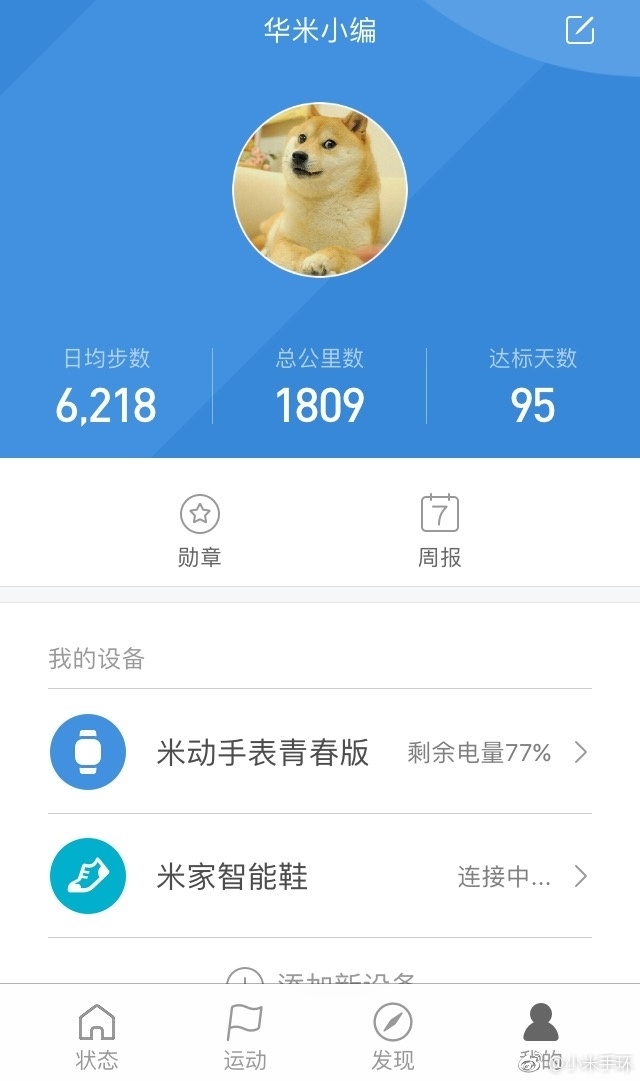
Task: Tap the edit profile icon
Action: 580,30
